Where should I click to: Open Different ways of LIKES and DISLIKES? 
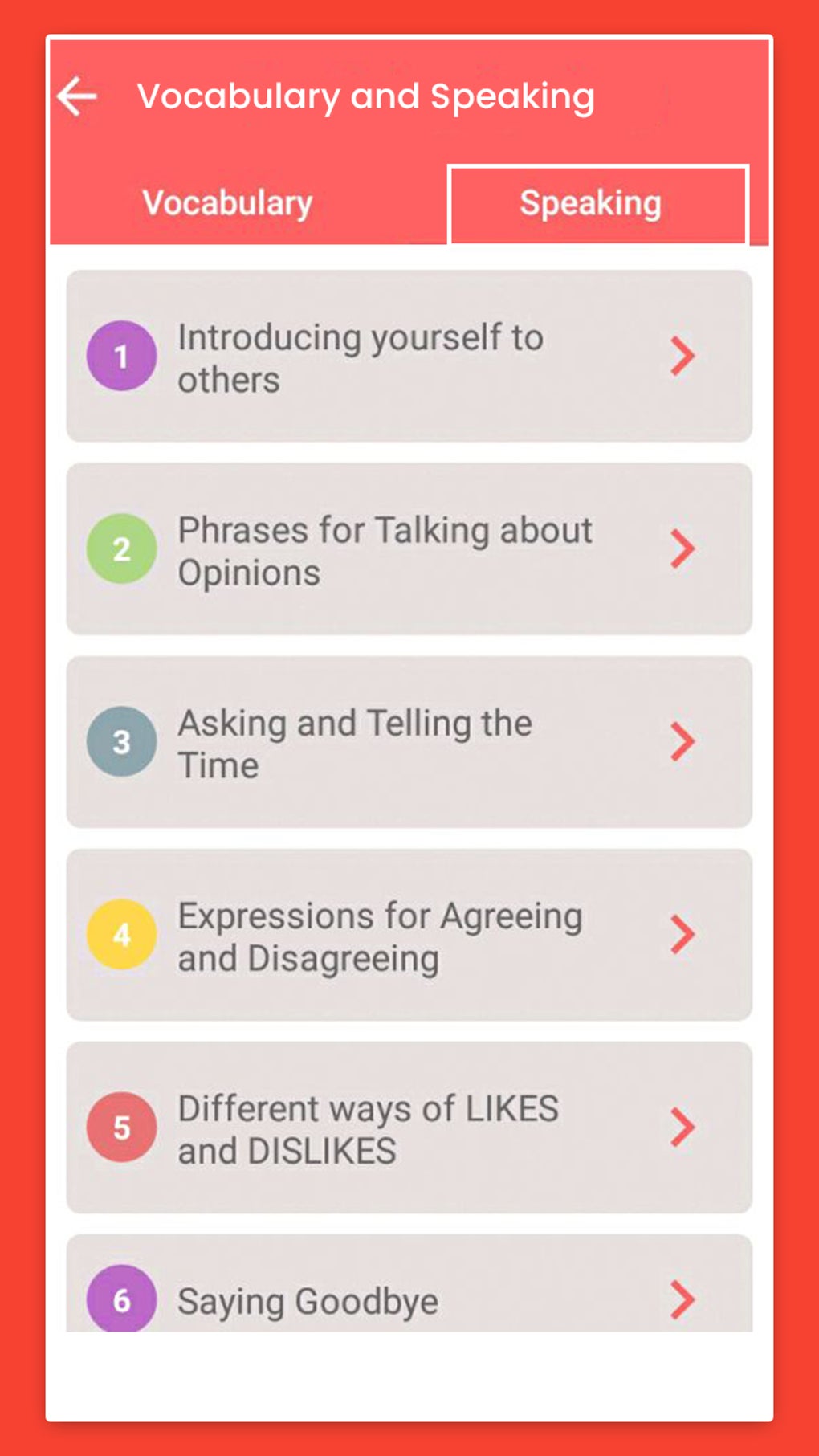409,1128
